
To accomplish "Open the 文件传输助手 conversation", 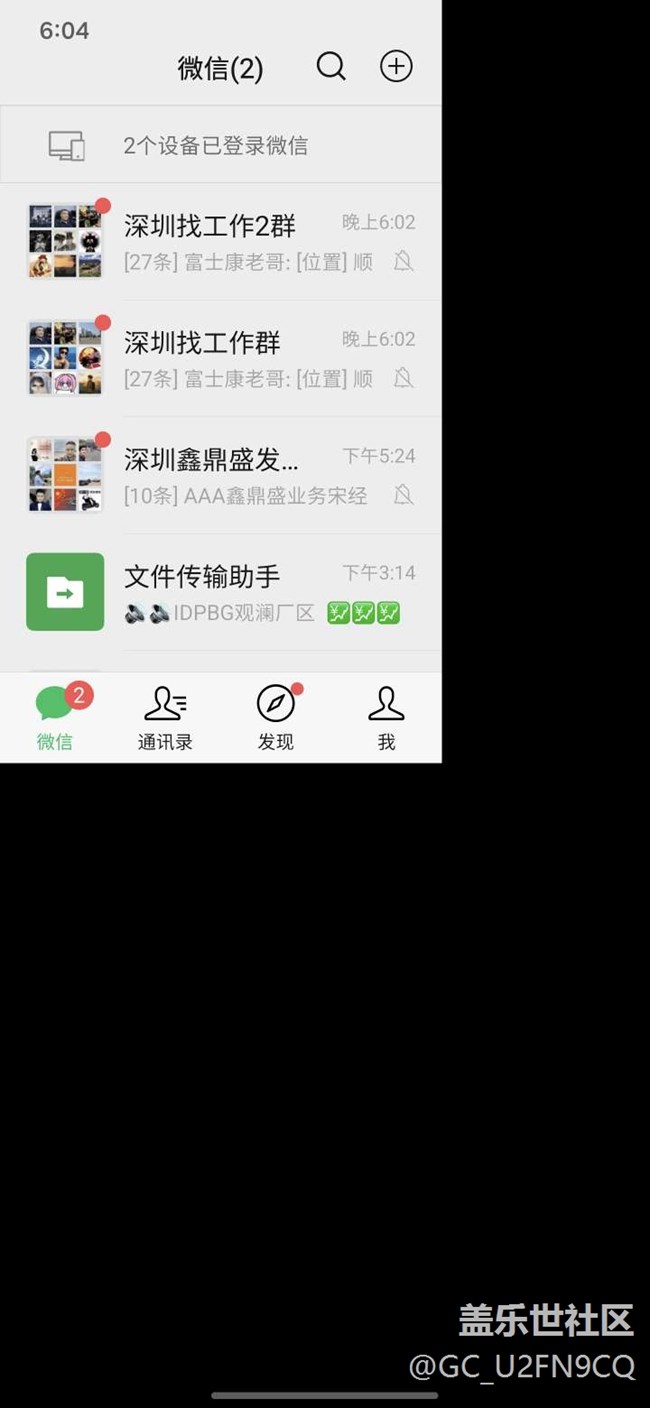I will (x=220, y=592).
